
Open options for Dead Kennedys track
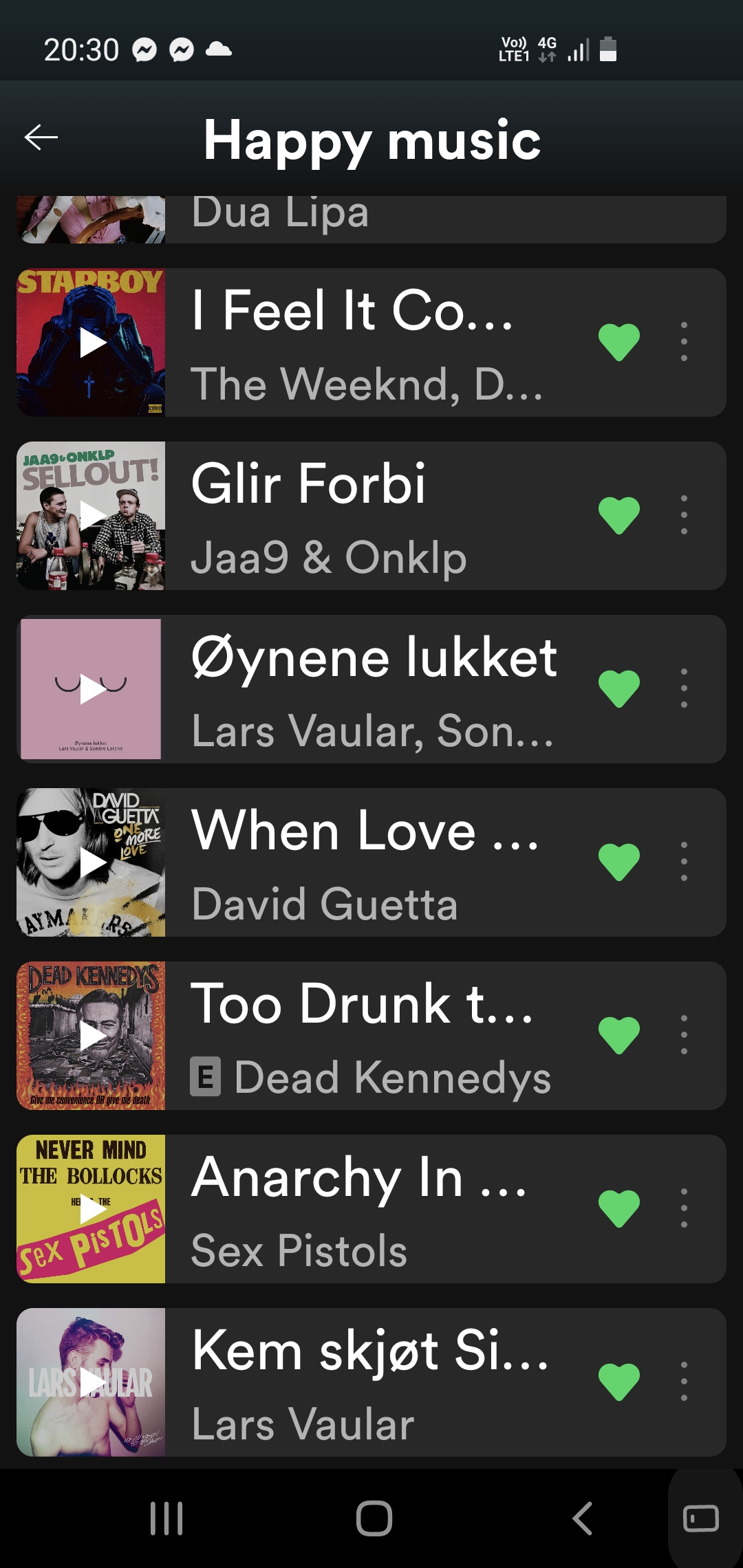click(684, 1034)
